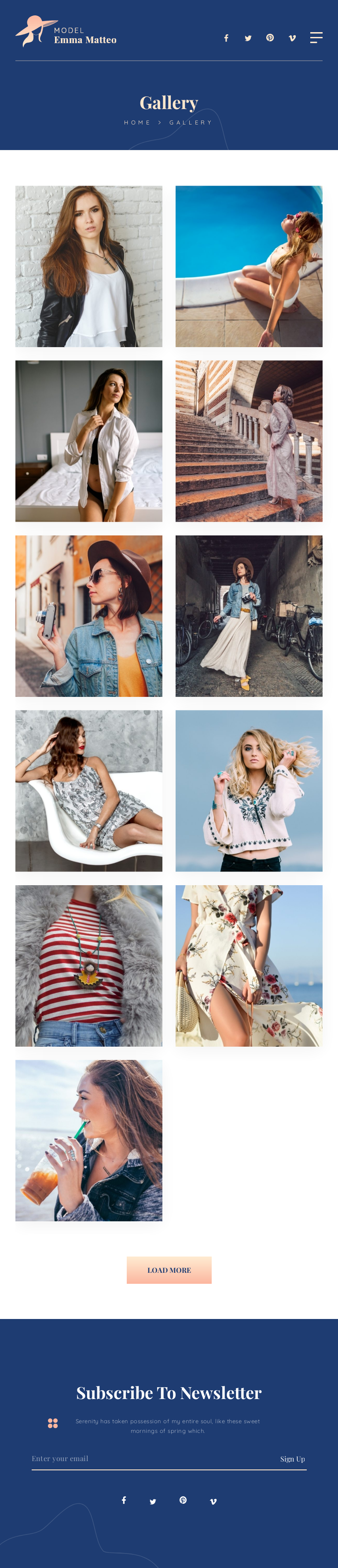Screen dimensions: 338x1568
Task: Open the Twitter icon in the header
Action: 248,38
